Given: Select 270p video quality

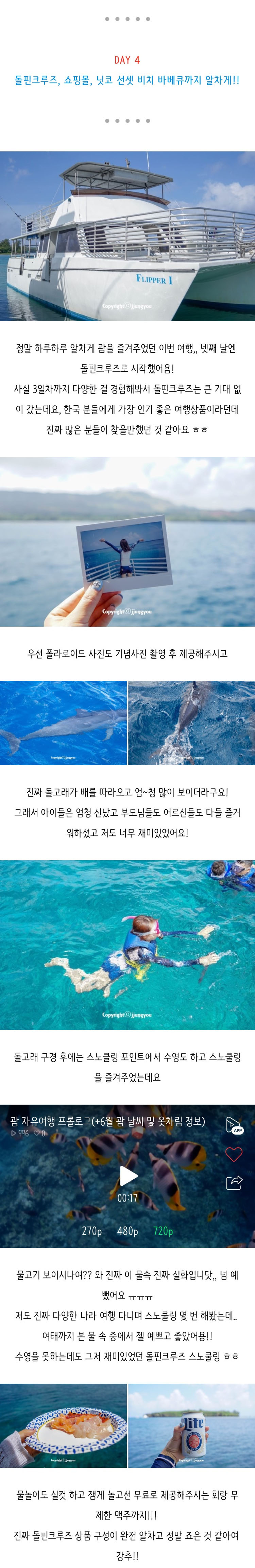Looking at the screenshot, I should click(x=92, y=1230).
